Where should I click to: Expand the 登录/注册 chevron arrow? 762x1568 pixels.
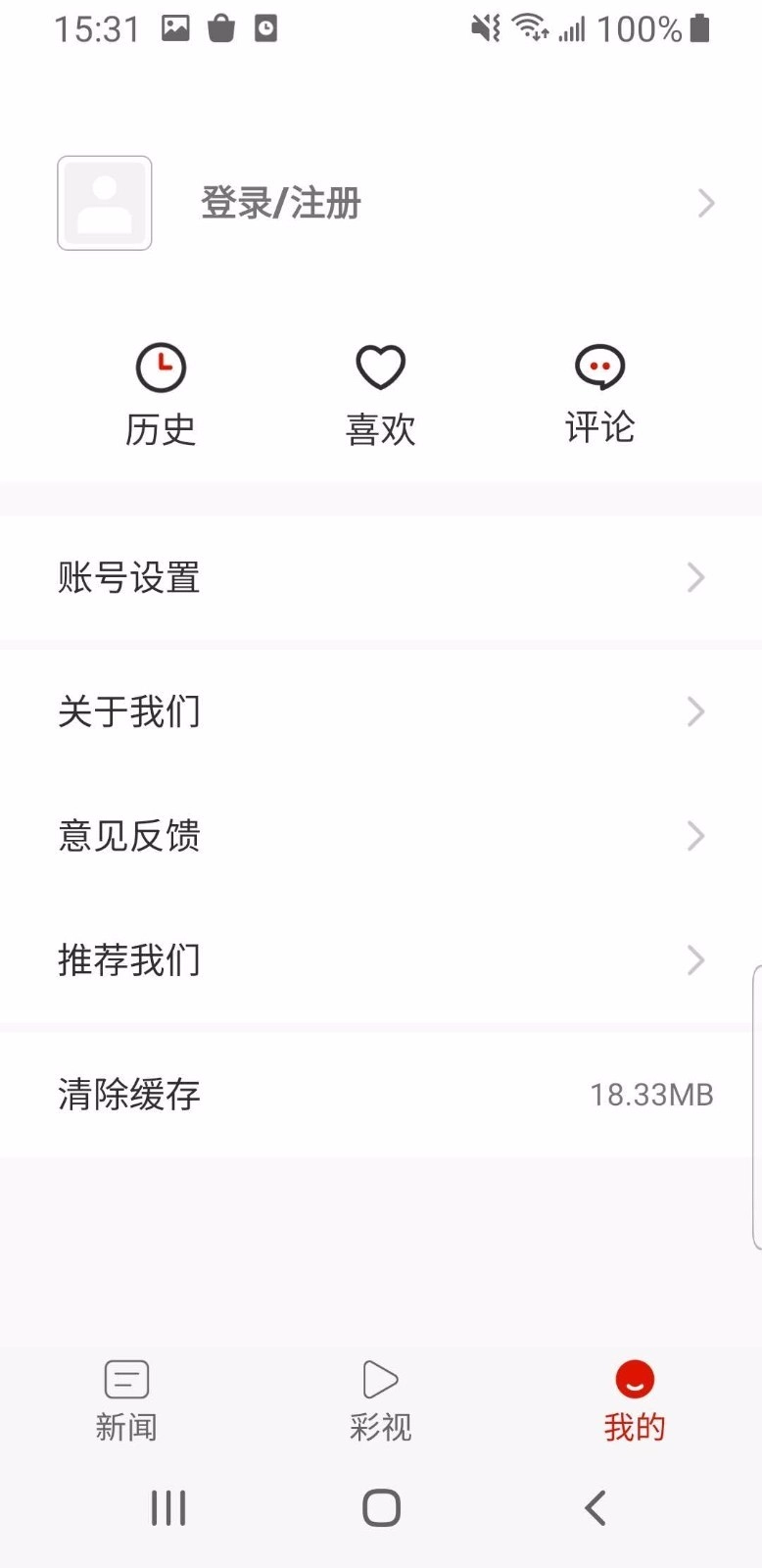706,203
